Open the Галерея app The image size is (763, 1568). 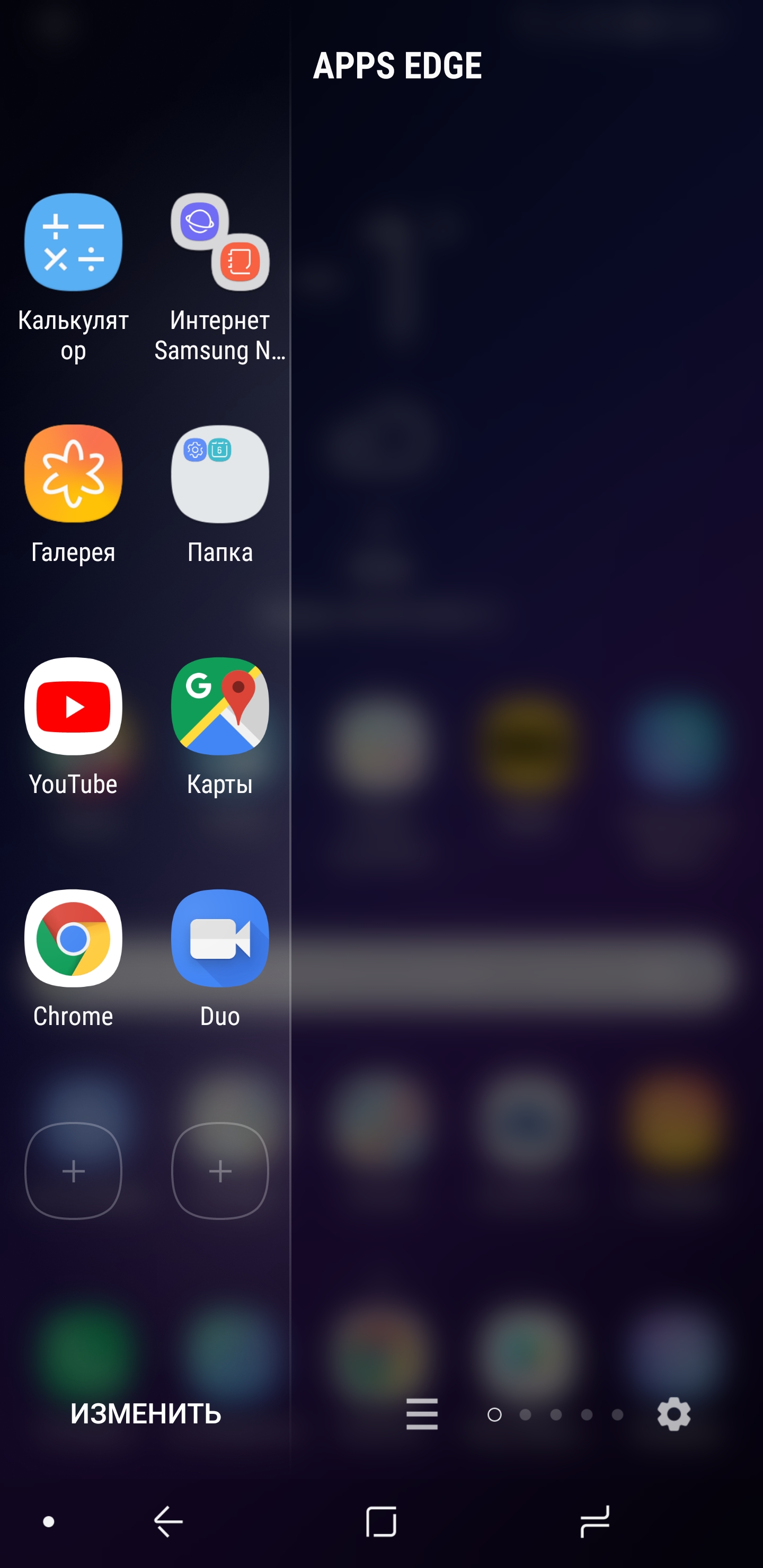pos(73,474)
